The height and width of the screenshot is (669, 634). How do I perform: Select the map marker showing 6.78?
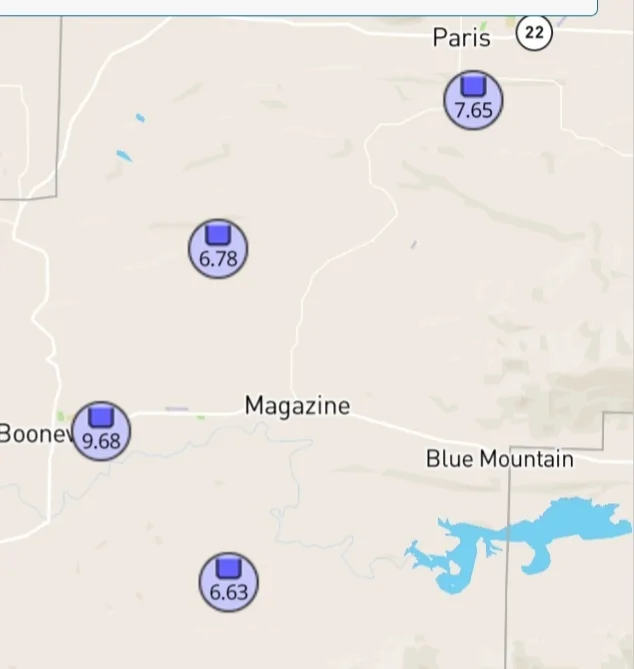tap(218, 248)
